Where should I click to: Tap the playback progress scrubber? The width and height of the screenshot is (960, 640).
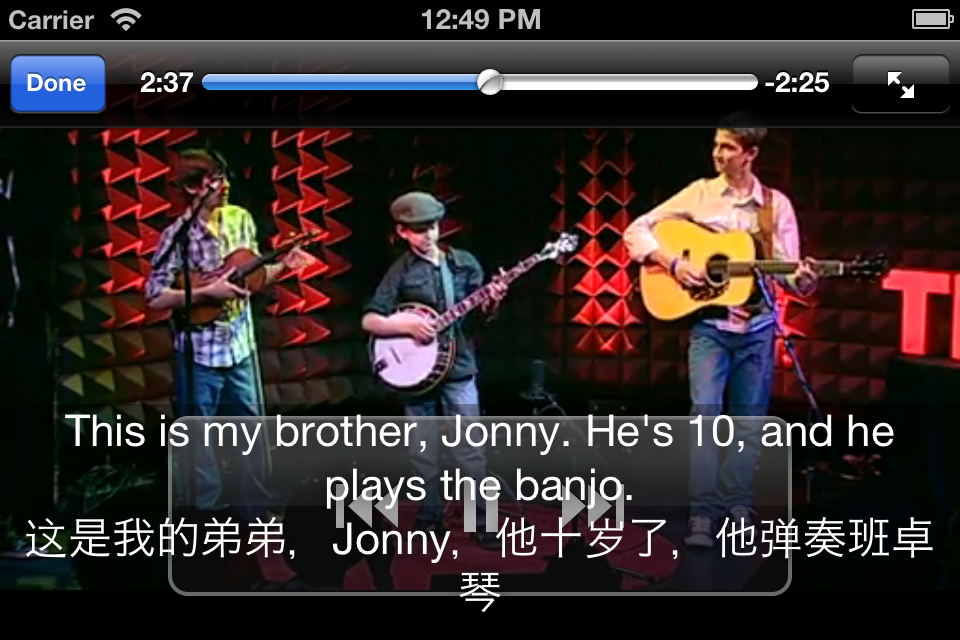point(489,83)
